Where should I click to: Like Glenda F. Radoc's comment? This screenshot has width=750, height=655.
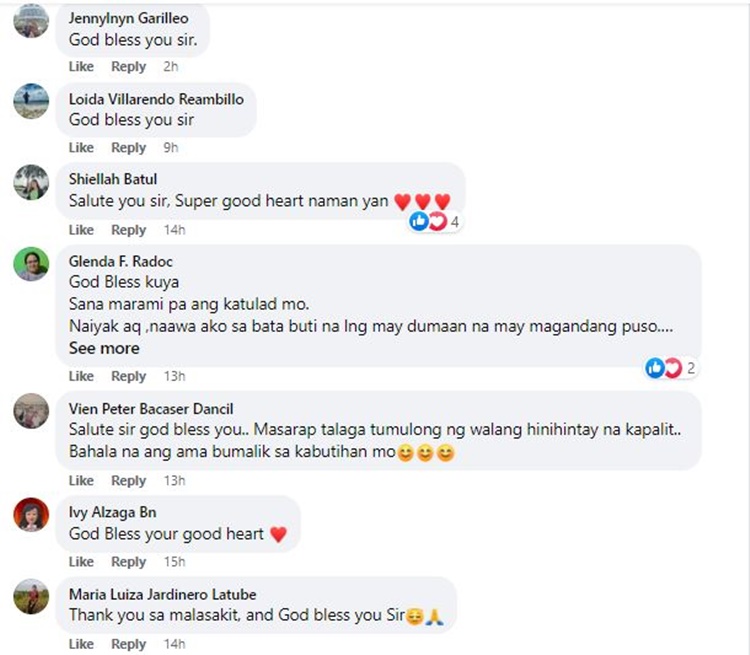coord(81,376)
